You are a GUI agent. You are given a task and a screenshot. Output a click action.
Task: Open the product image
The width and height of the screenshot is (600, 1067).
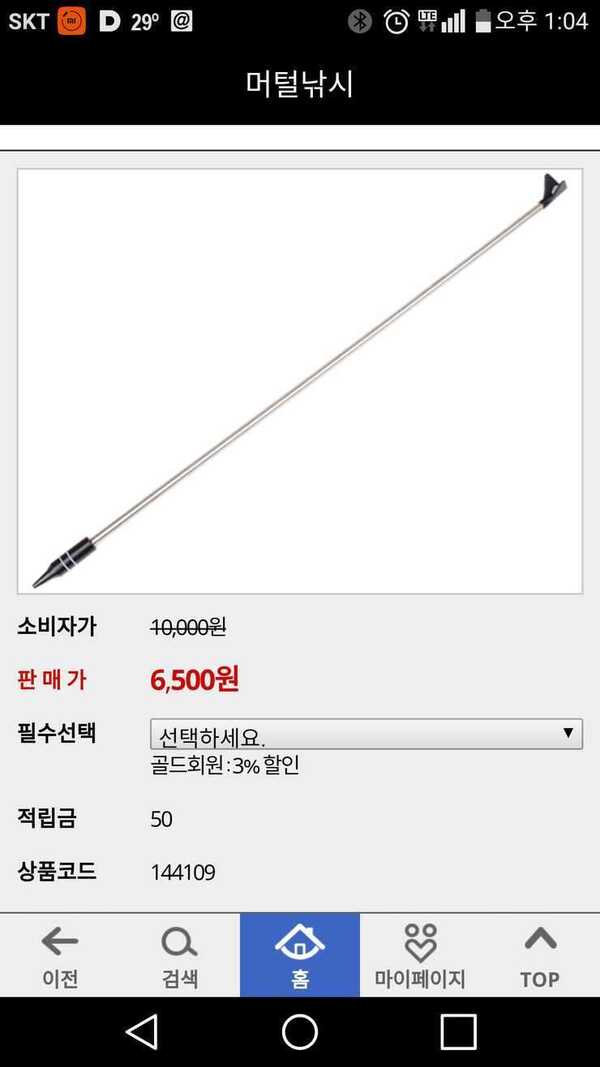(x=300, y=381)
